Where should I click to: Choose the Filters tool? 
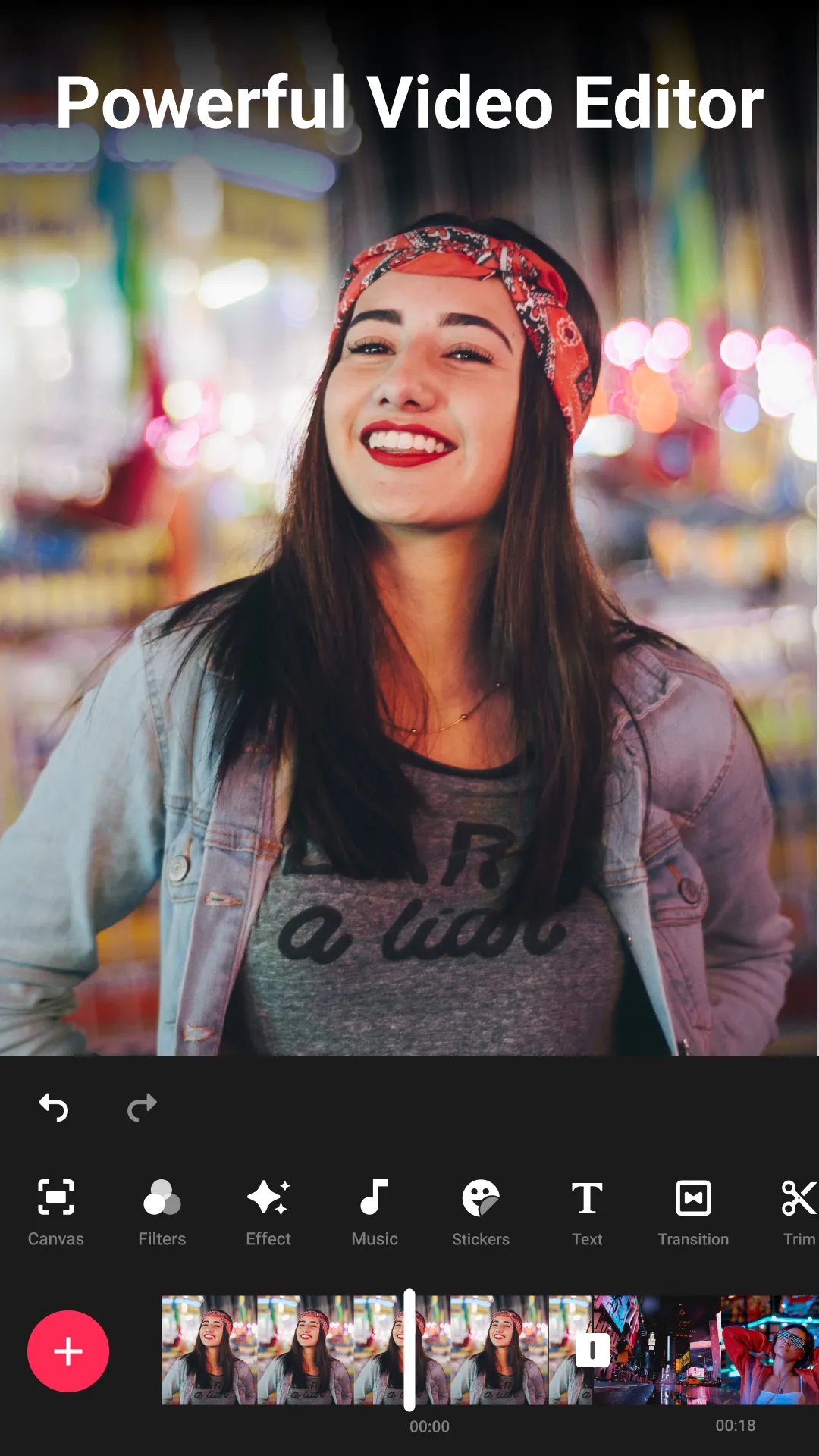tap(162, 1212)
